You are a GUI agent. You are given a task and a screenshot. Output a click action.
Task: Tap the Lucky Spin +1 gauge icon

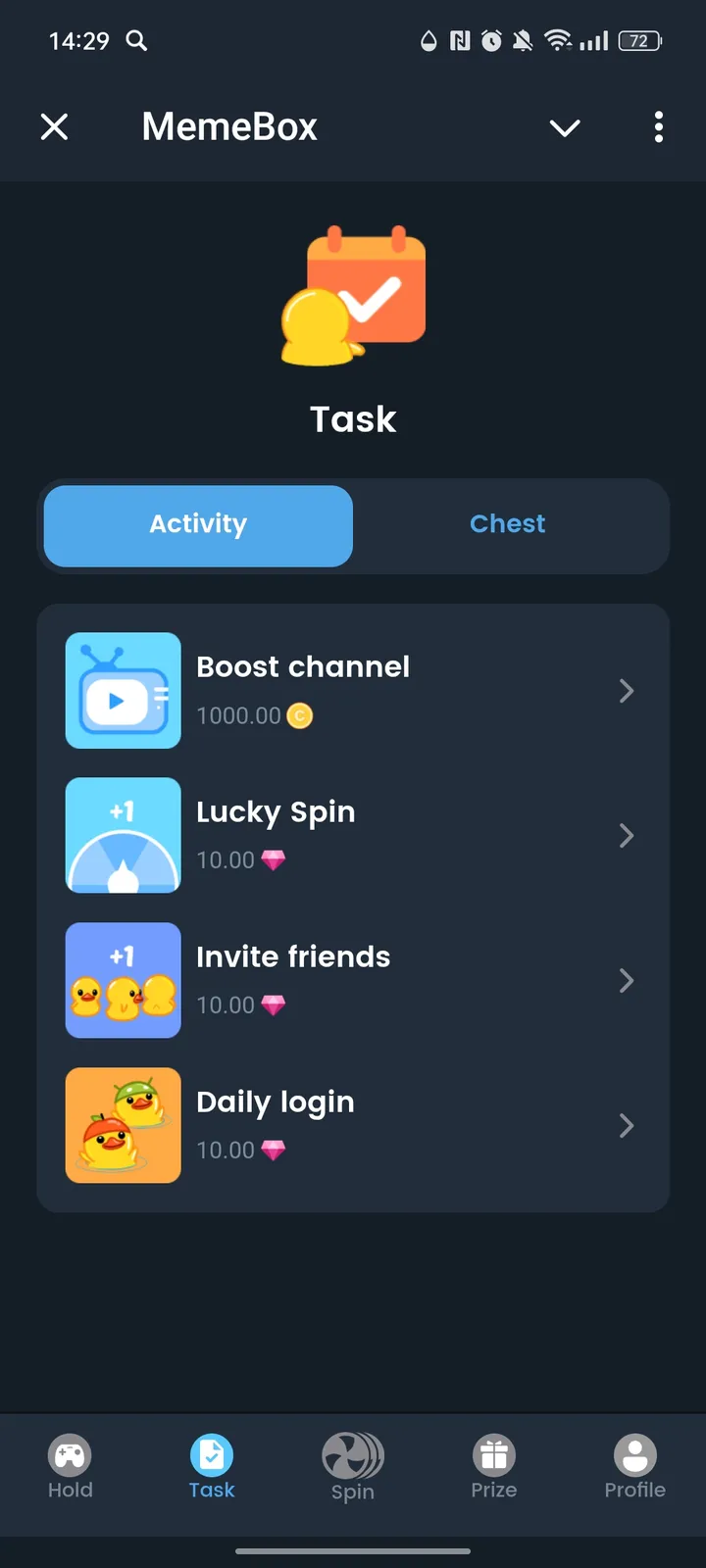point(123,835)
